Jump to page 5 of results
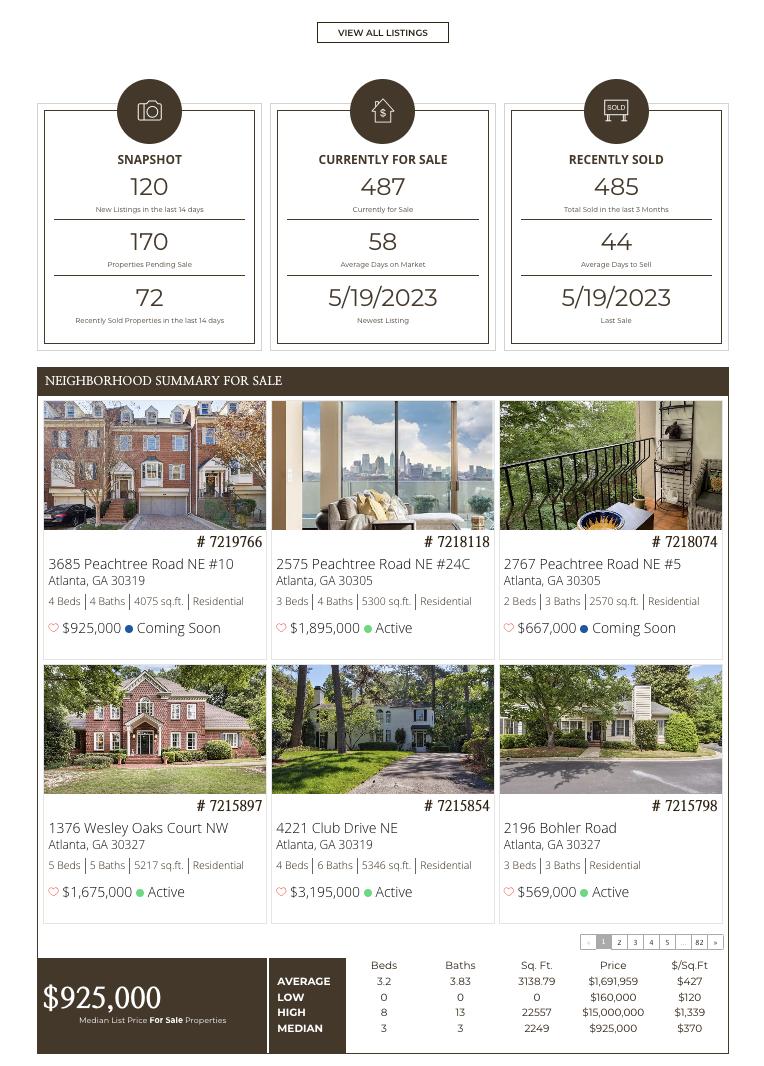Image resolution: width=764 pixels, height=1066 pixels. coord(667,942)
